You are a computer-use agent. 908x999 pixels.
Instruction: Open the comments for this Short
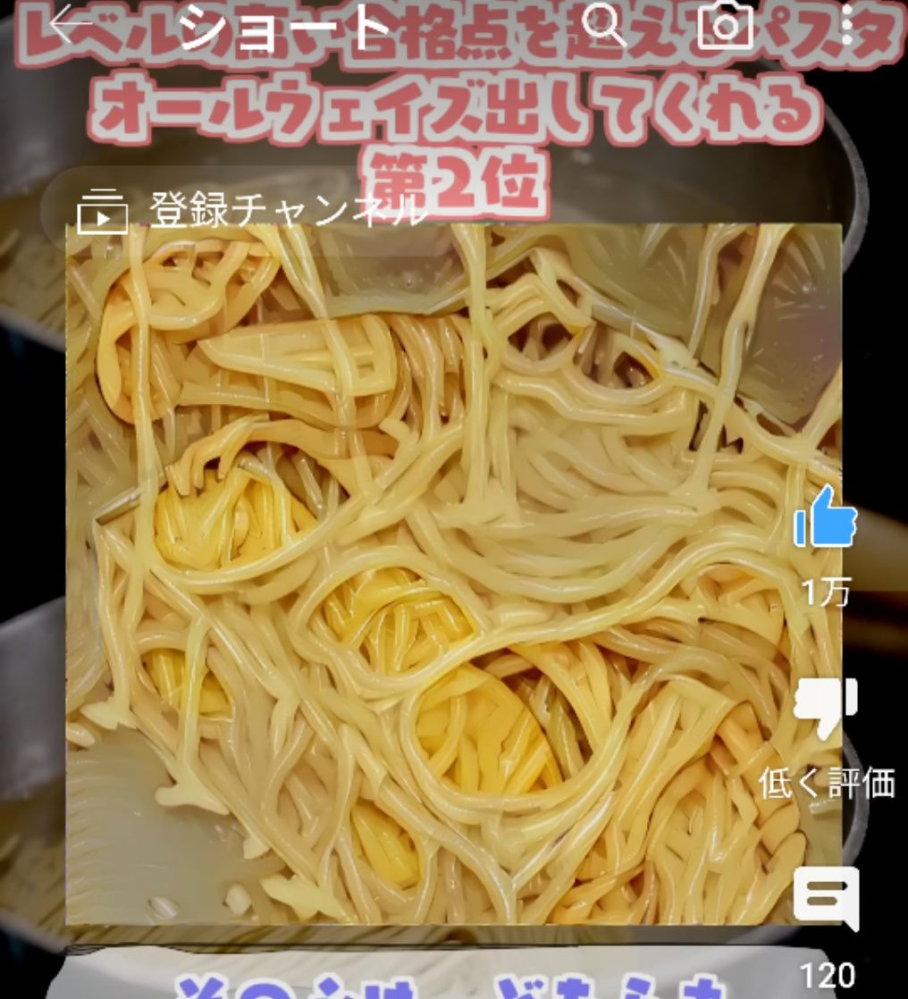pos(826,899)
